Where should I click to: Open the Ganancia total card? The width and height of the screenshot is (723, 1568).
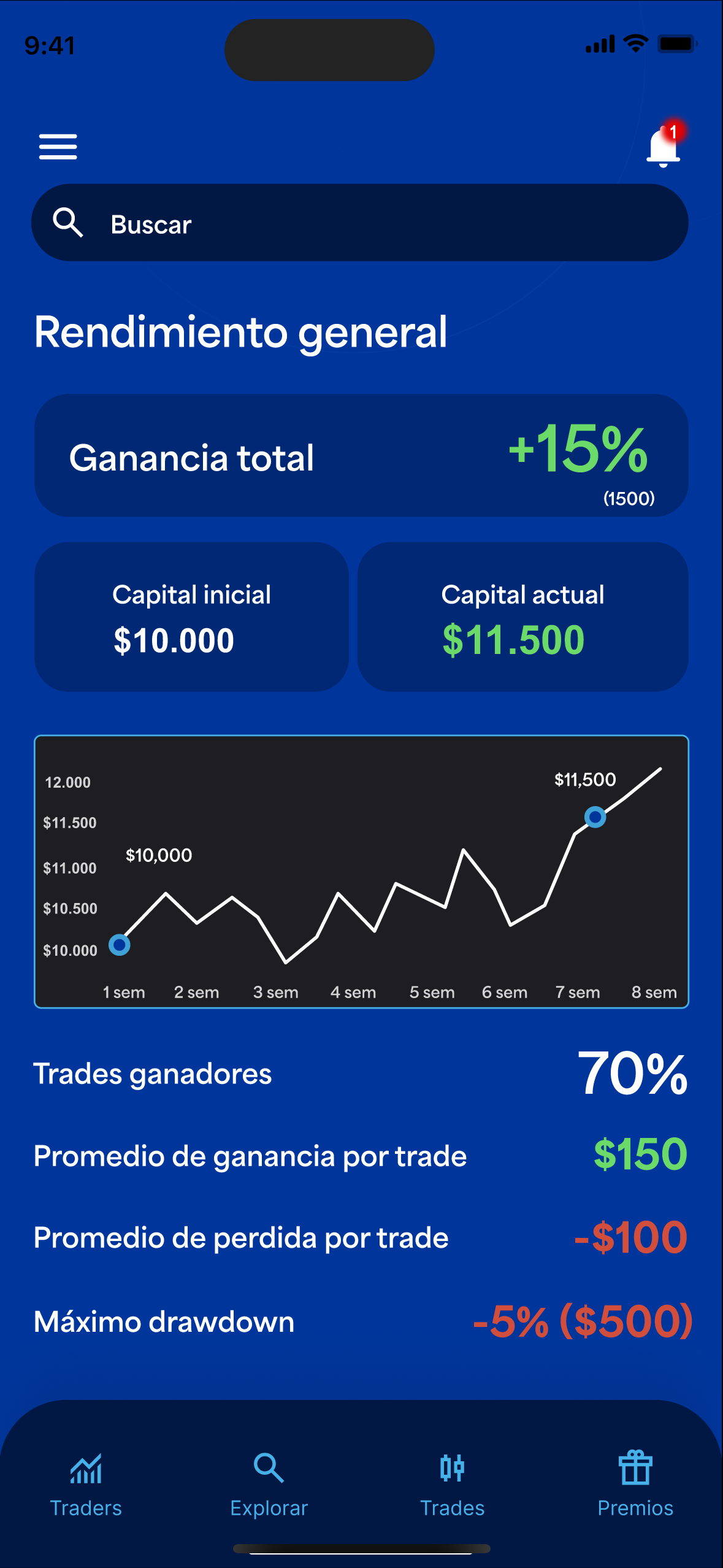[362, 457]
